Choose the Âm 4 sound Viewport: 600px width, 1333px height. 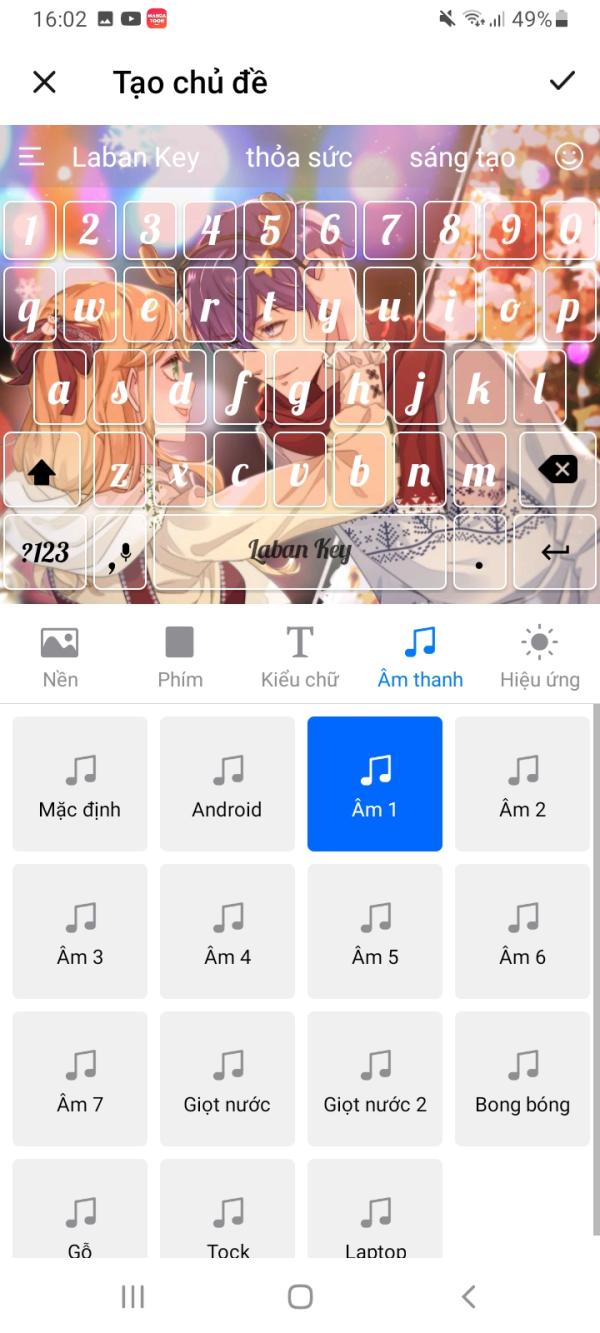point(227,931)
